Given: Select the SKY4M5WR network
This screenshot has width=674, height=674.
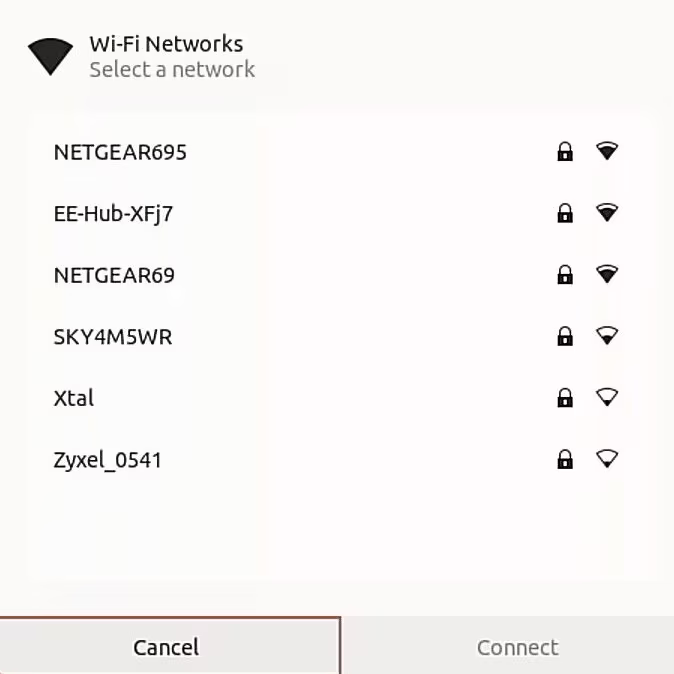Looking at the screenshot, I should pos(113,337).
